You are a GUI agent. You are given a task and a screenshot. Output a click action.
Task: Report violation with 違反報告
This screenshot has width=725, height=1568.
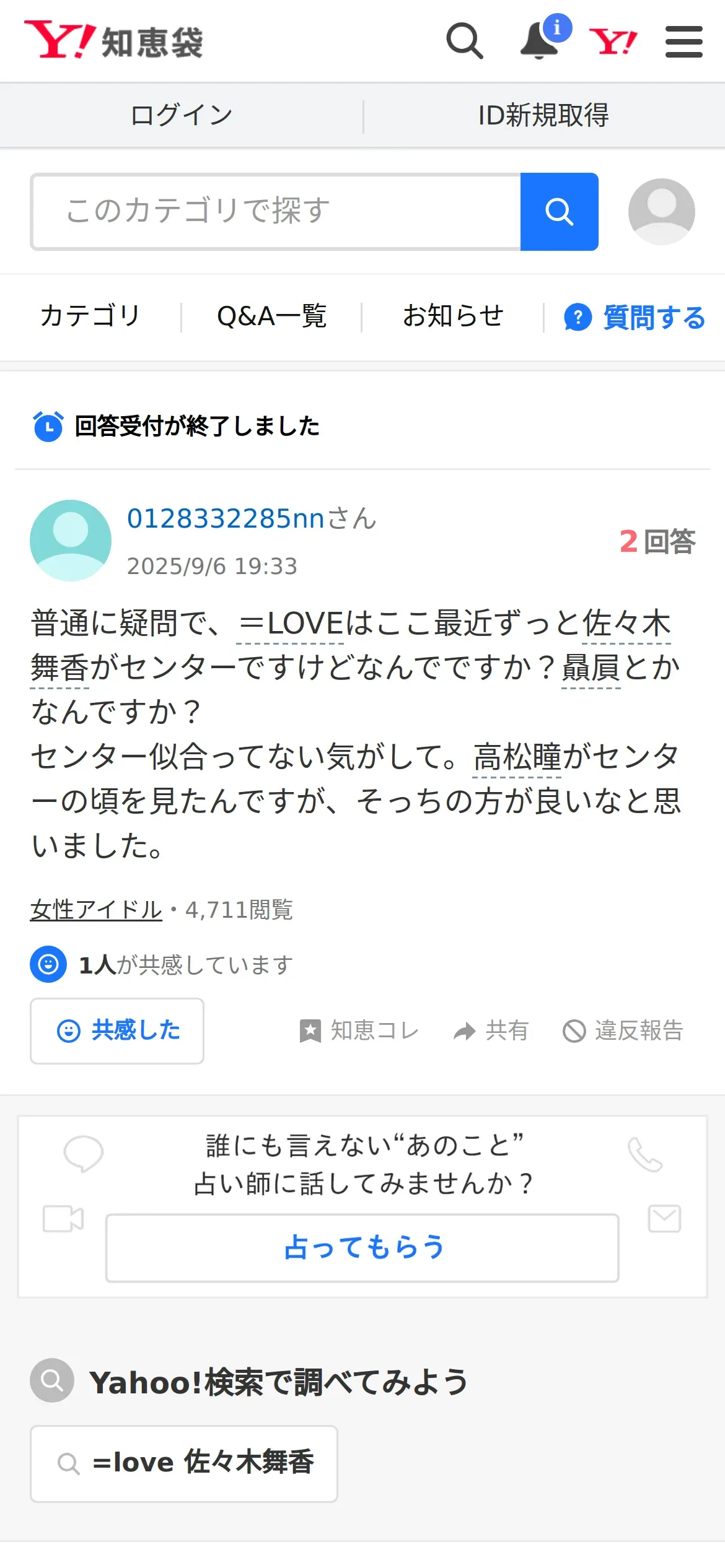623,1031
